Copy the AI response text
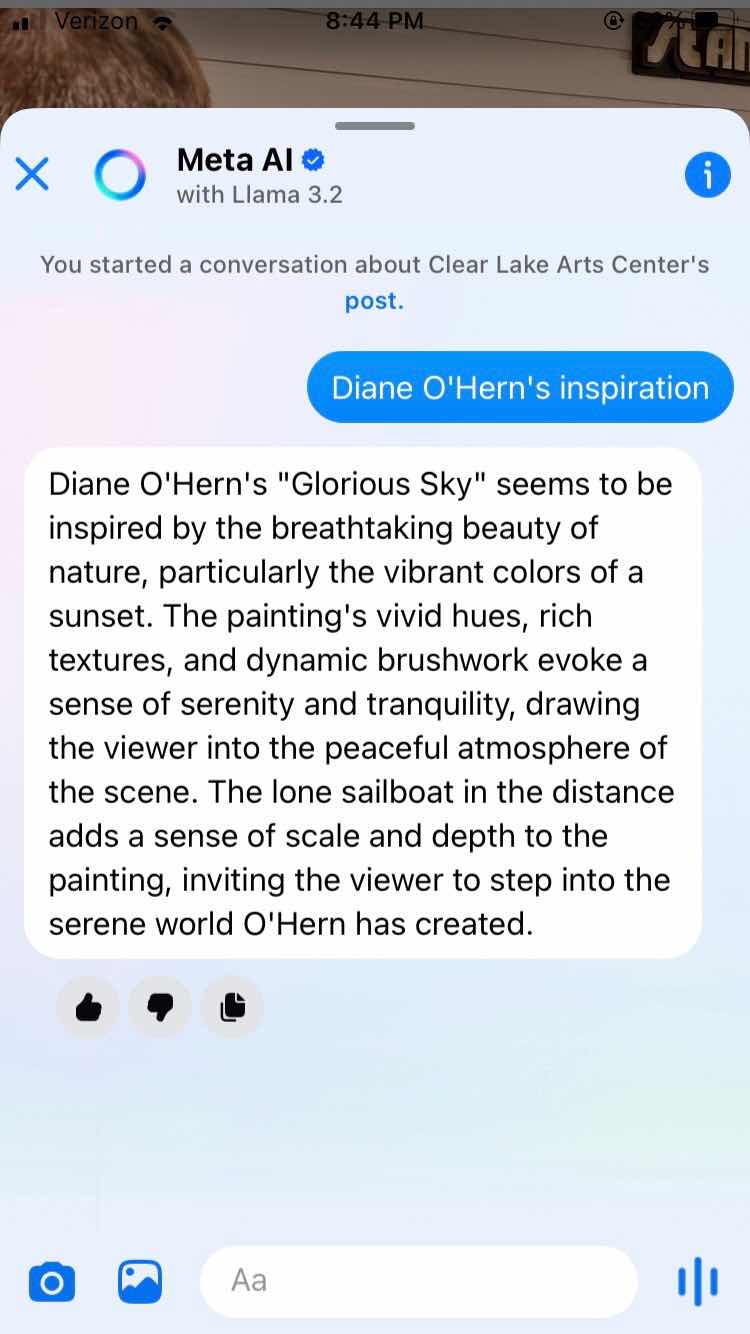This screenshot has width=750, height=1334. pos(232,1007)
